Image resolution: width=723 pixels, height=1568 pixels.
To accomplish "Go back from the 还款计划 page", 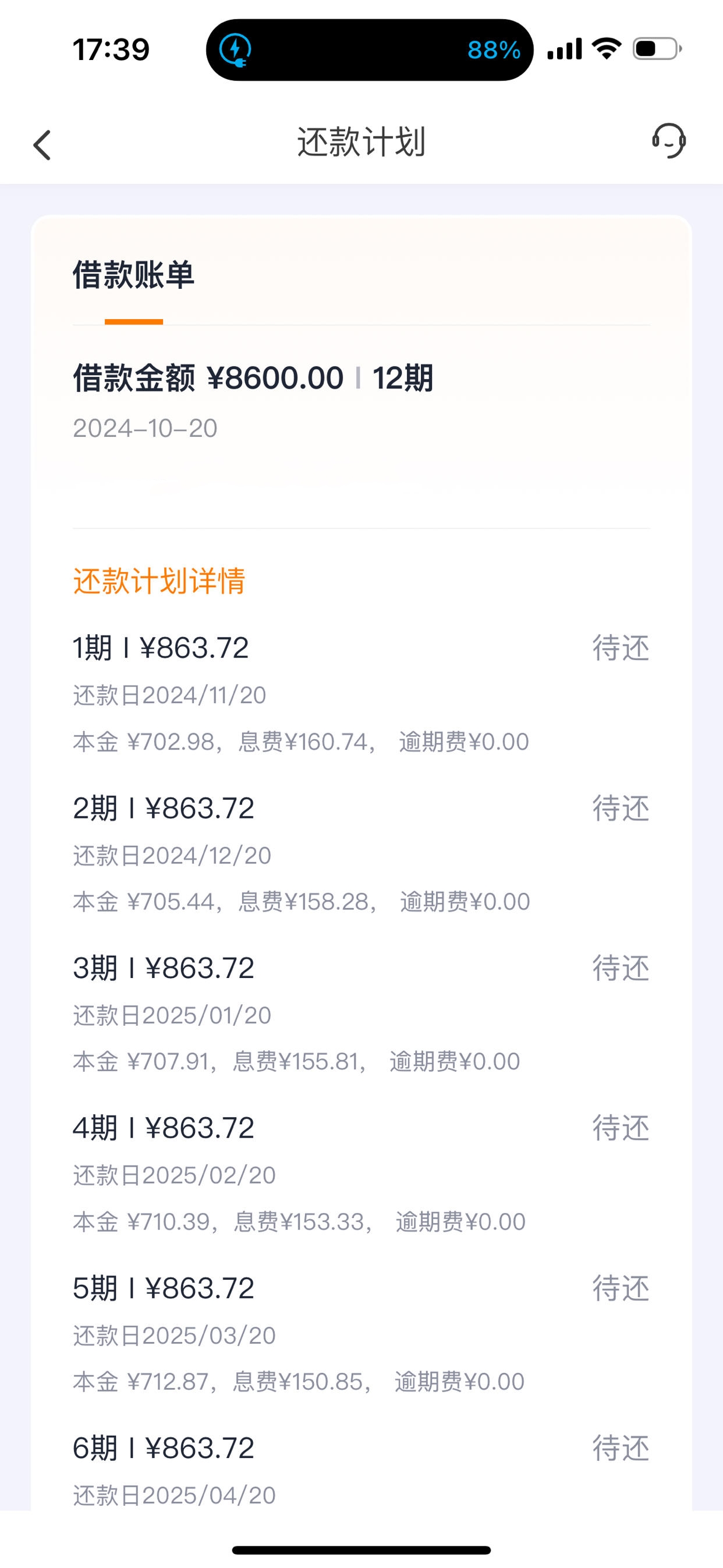I will tap(42, 145).
